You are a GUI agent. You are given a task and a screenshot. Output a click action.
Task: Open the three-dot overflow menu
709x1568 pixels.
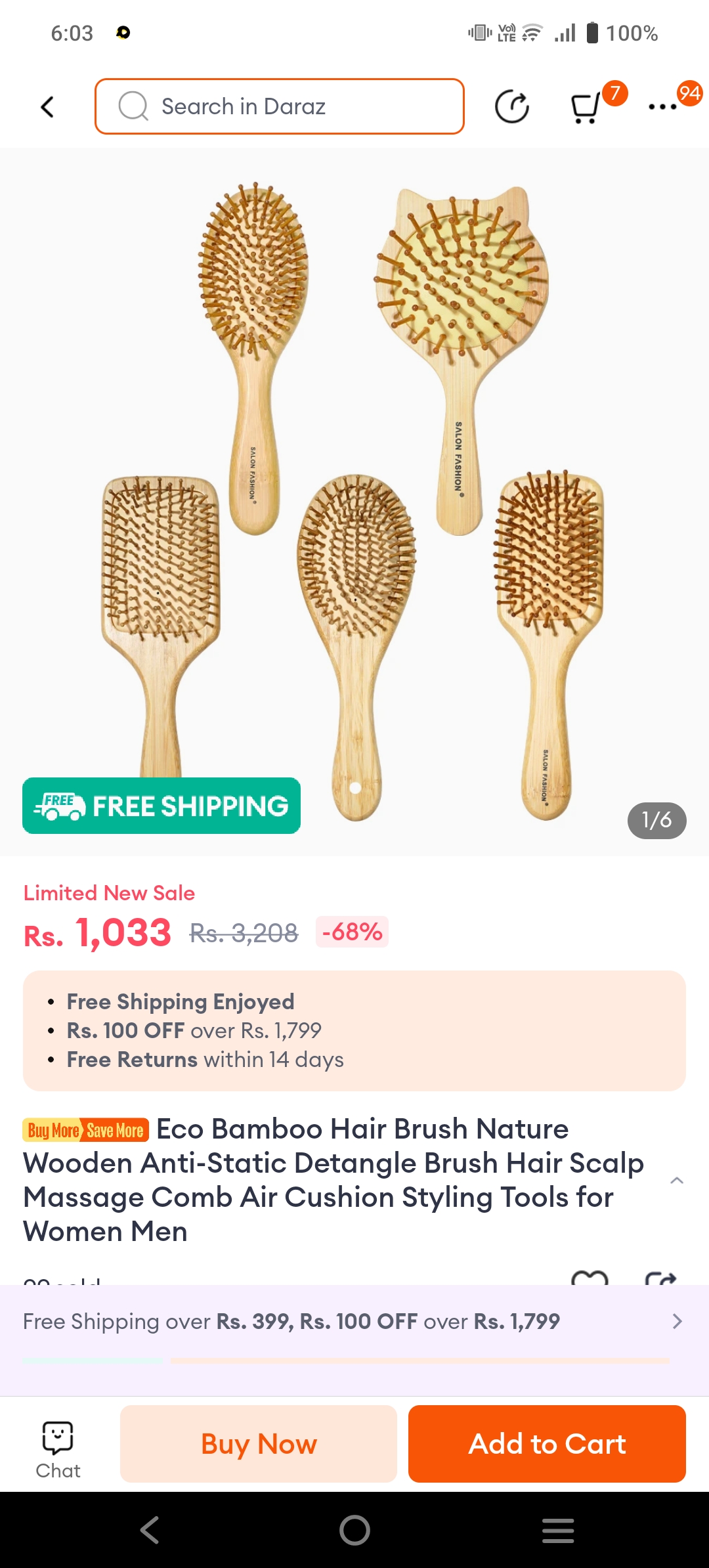[x=663, y=107]
